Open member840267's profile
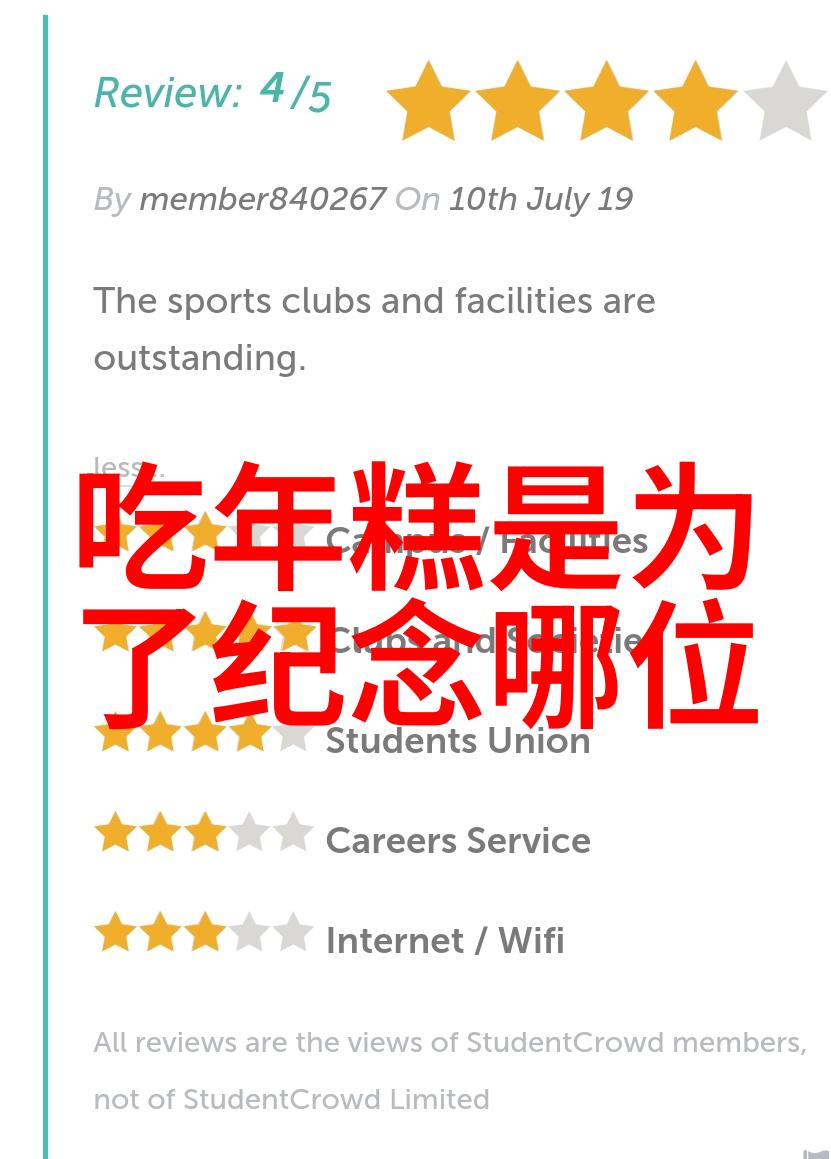This screenshot has height=1159, width=831. coord(262,199)
